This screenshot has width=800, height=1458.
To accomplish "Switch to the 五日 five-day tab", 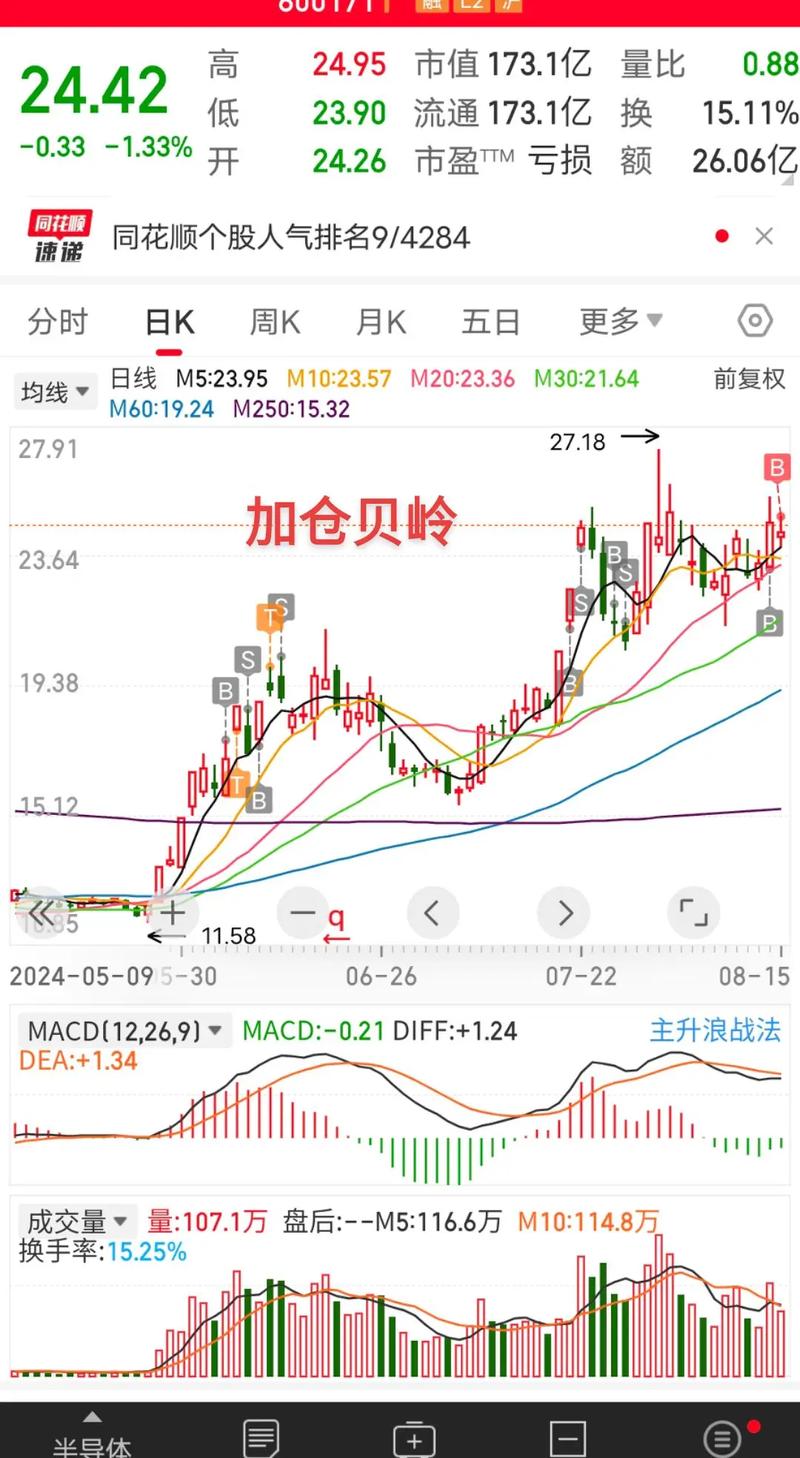I will click(x=489, y=320).
